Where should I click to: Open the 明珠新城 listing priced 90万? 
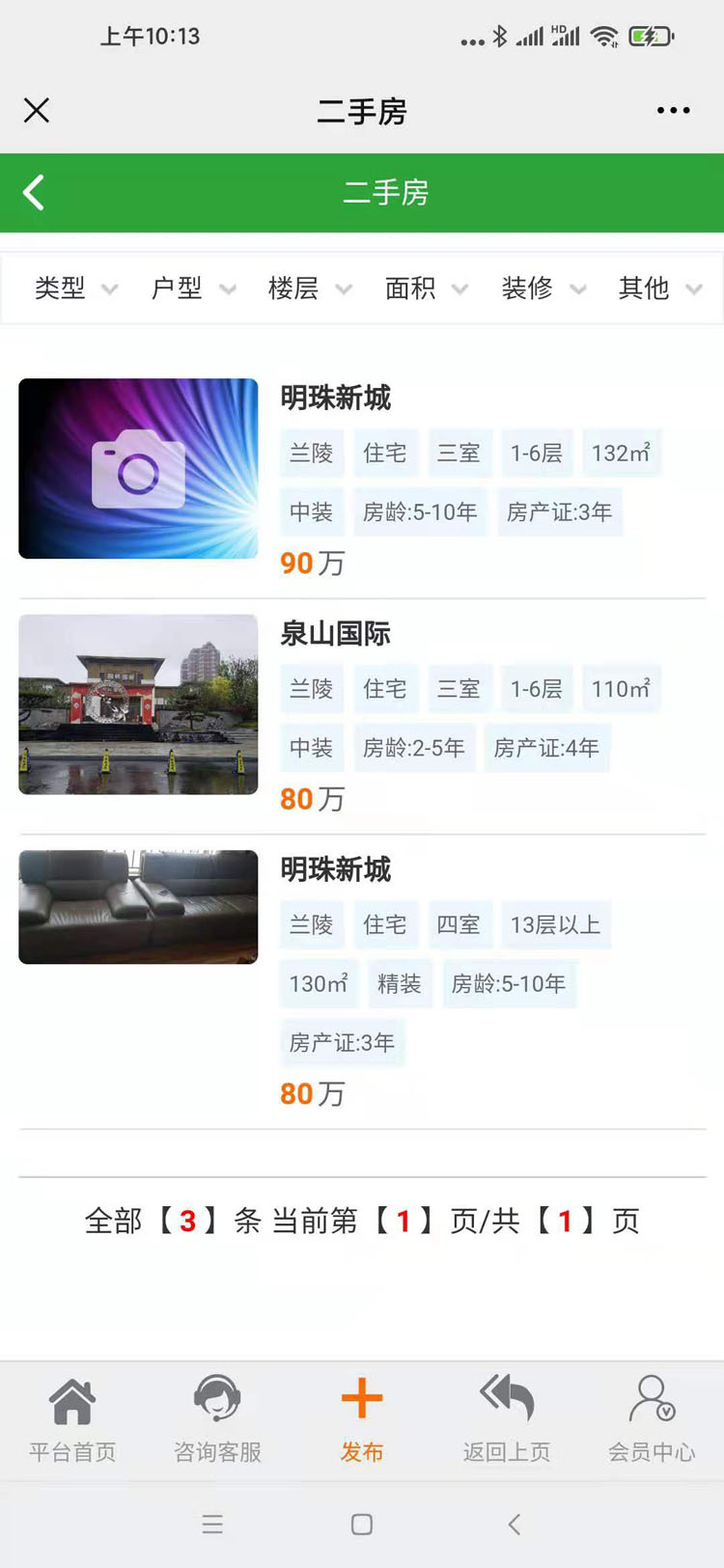tap(335, 398)
